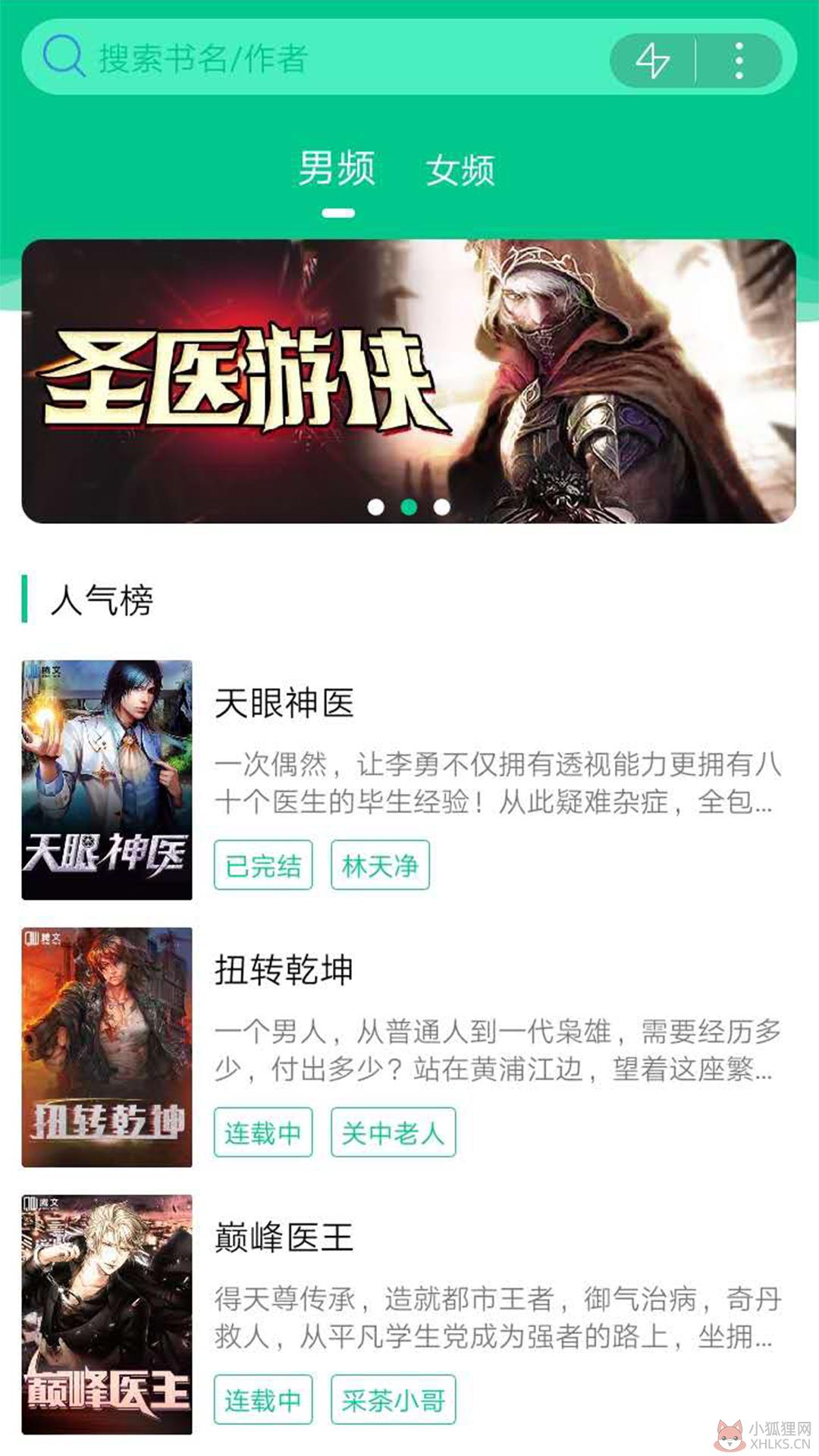Tap the author chip 采茶小哥
The height and width of the screenshot is (1456, 819).
[393, 1399]
